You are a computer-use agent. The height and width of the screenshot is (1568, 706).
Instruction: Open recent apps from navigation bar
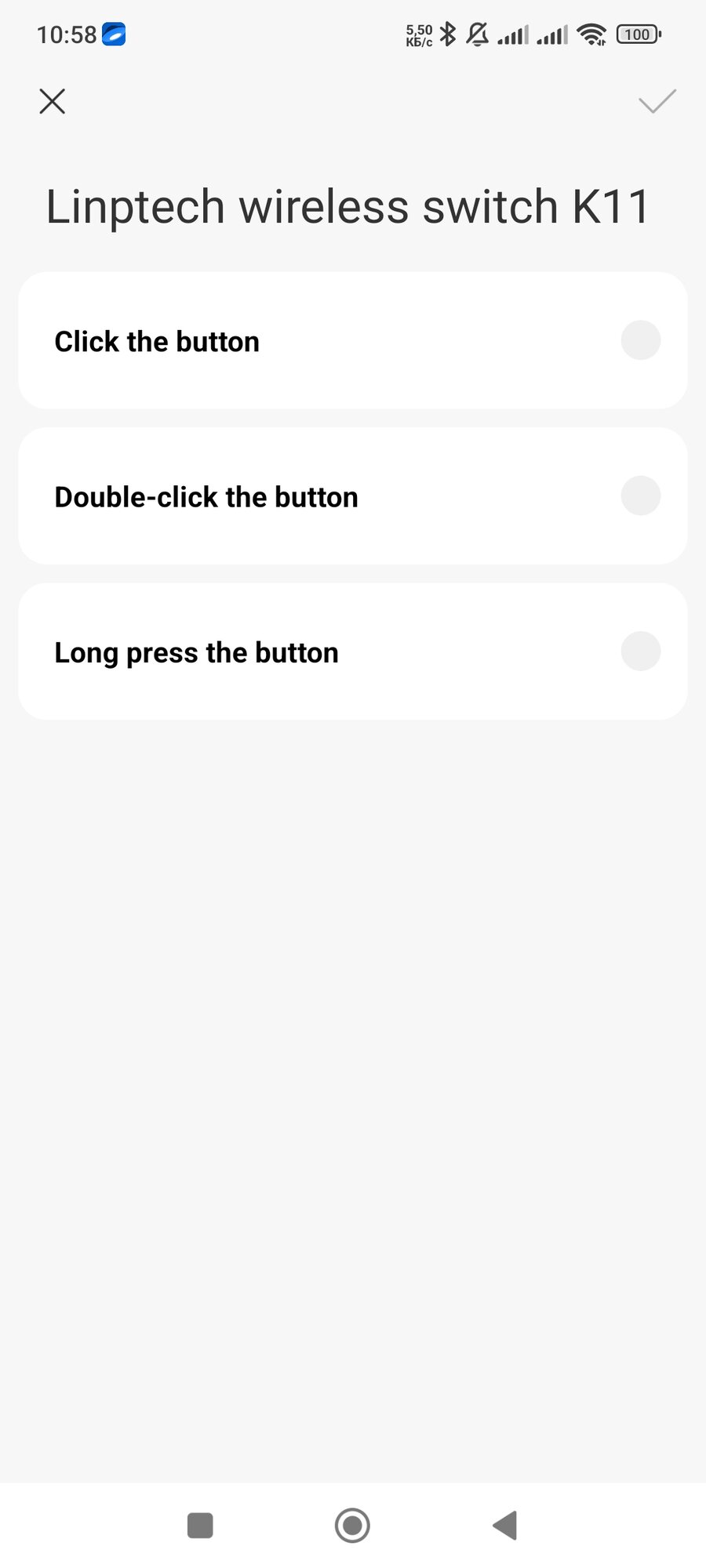click(x=200, y=1526)
